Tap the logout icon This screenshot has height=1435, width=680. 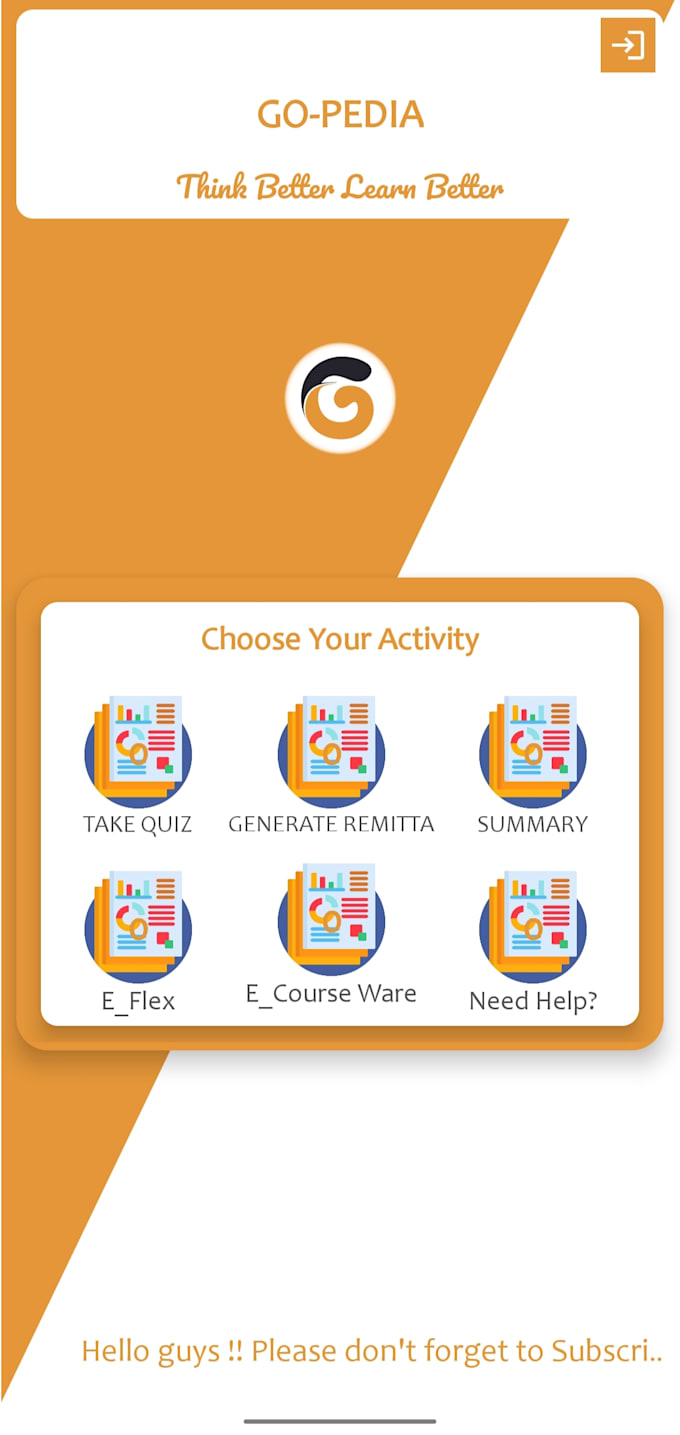coord(627,45)
